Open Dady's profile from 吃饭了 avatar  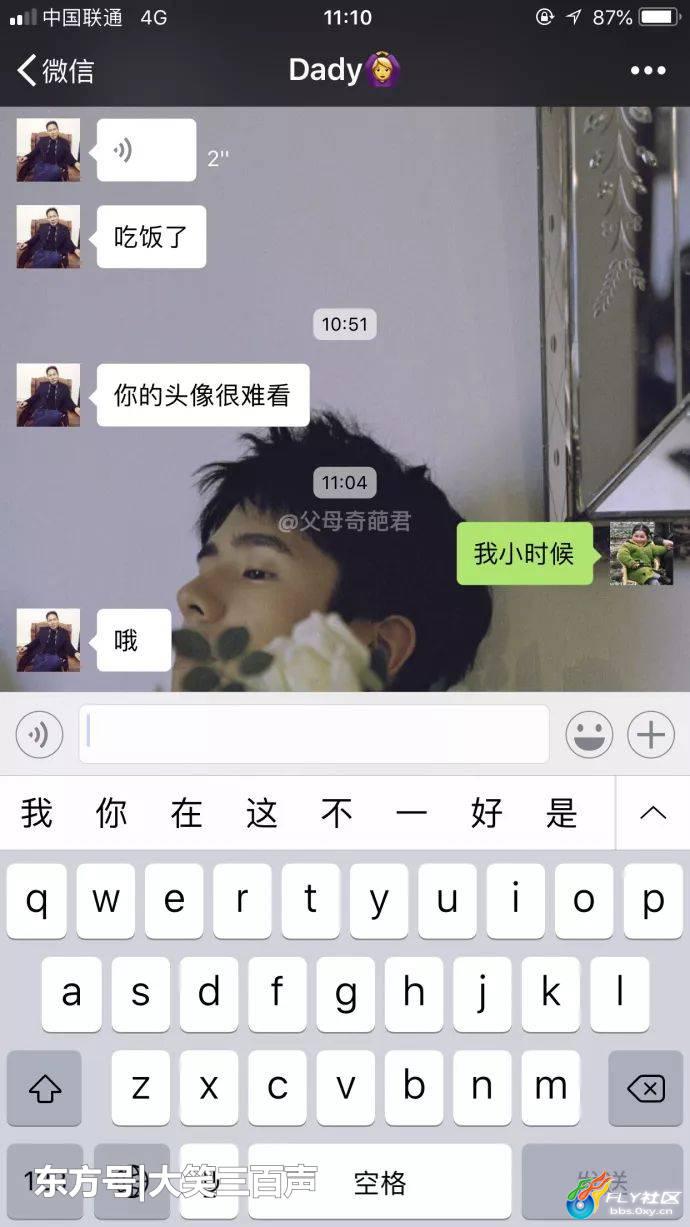[48, 237]
